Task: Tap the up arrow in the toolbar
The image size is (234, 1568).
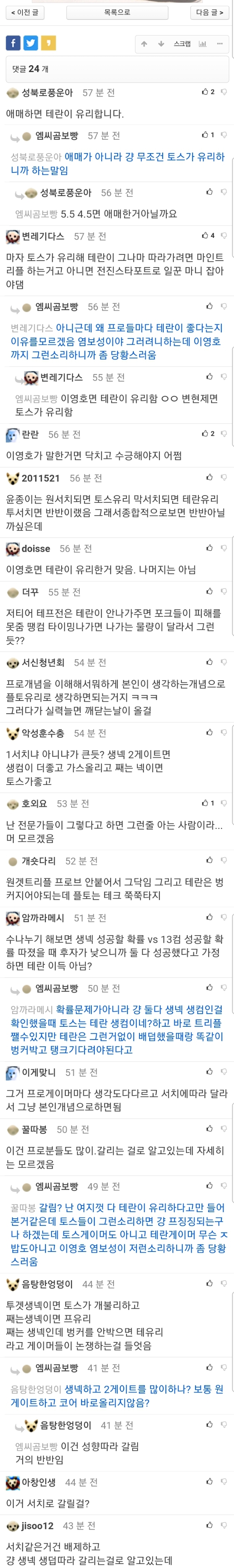Action: point(144,44)
